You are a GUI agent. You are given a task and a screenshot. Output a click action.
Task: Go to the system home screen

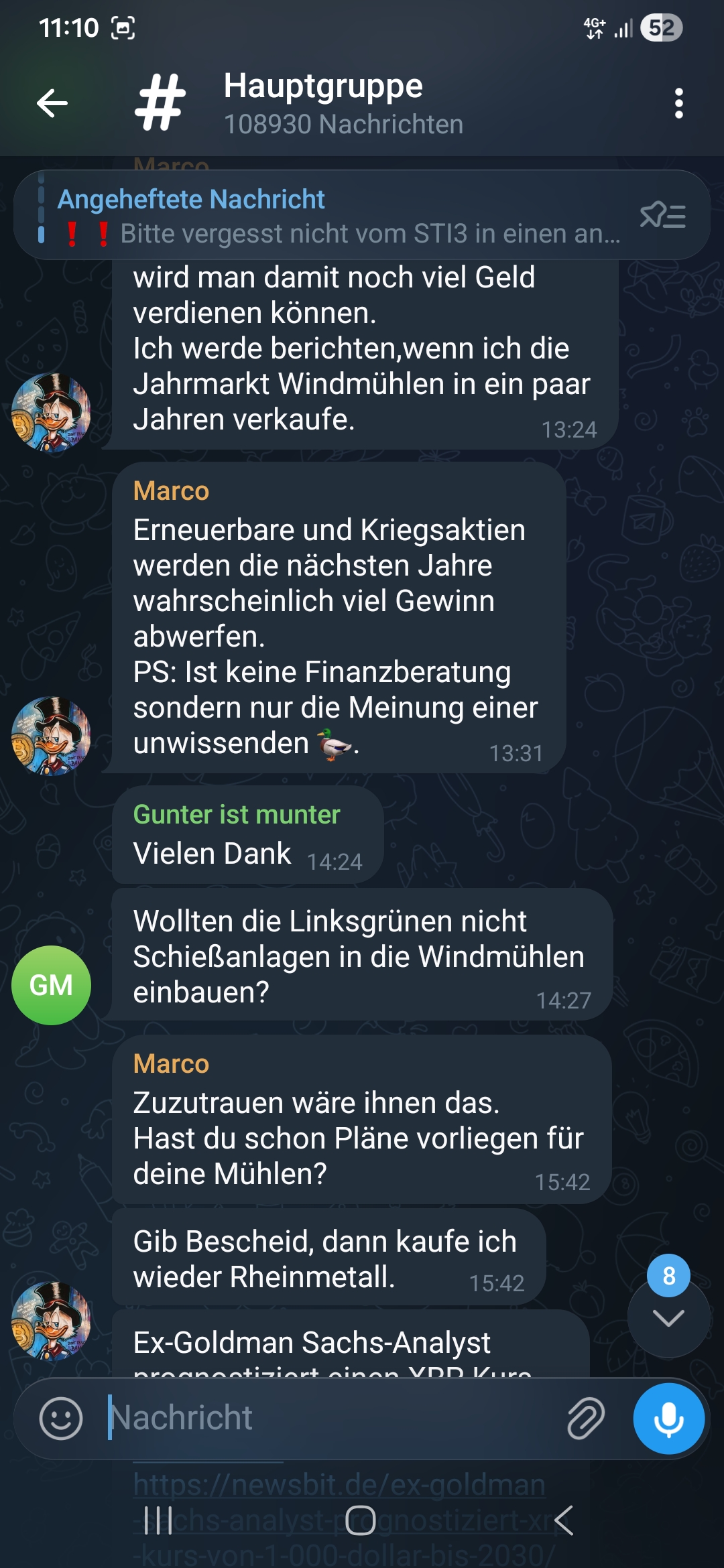361,1520
